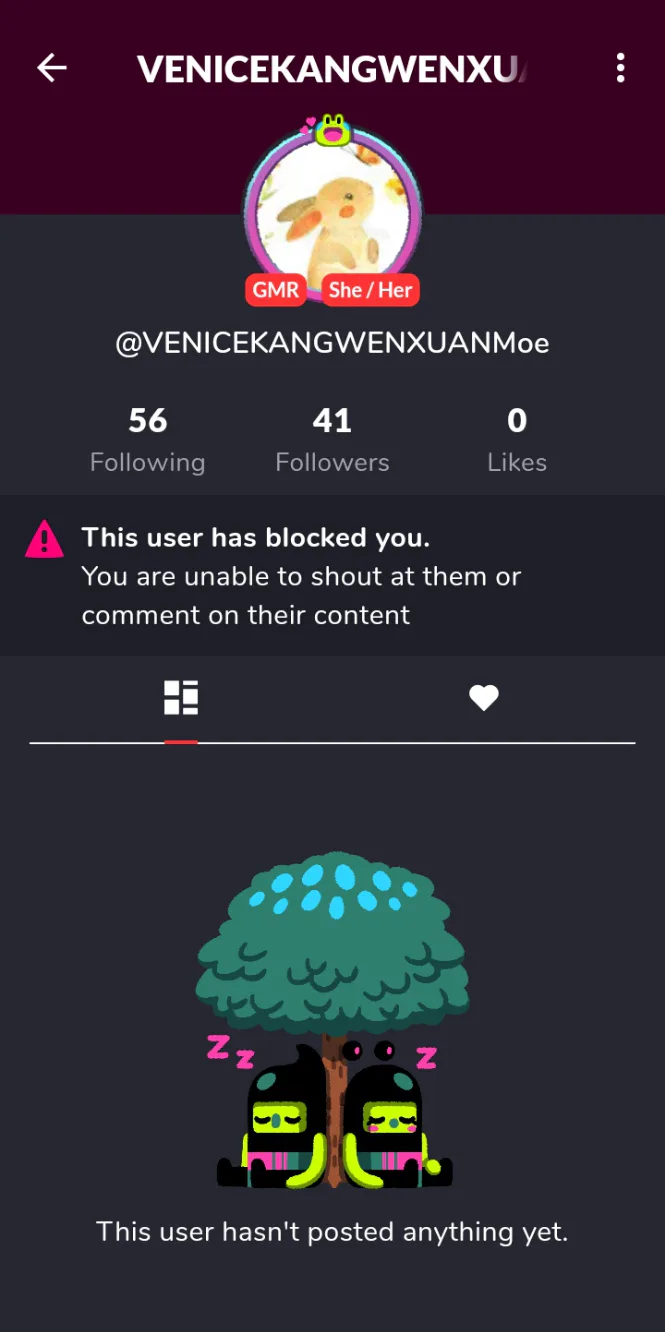Viewport: 665px width, 1332px height.
Task: Go back using the arrow icon
Action: (x=52, y=68)
